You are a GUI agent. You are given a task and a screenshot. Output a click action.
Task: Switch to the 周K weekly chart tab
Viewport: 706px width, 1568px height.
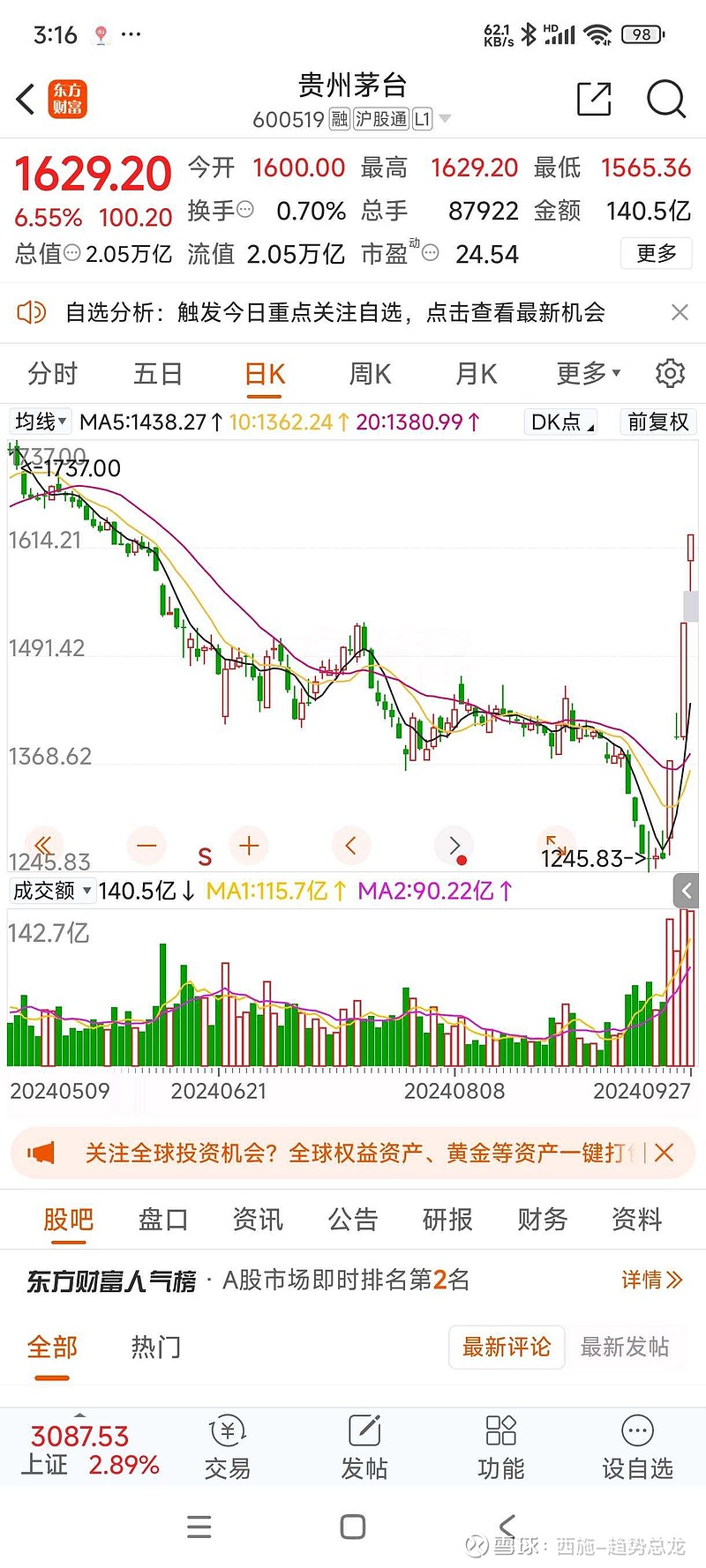tap(369, 373)
